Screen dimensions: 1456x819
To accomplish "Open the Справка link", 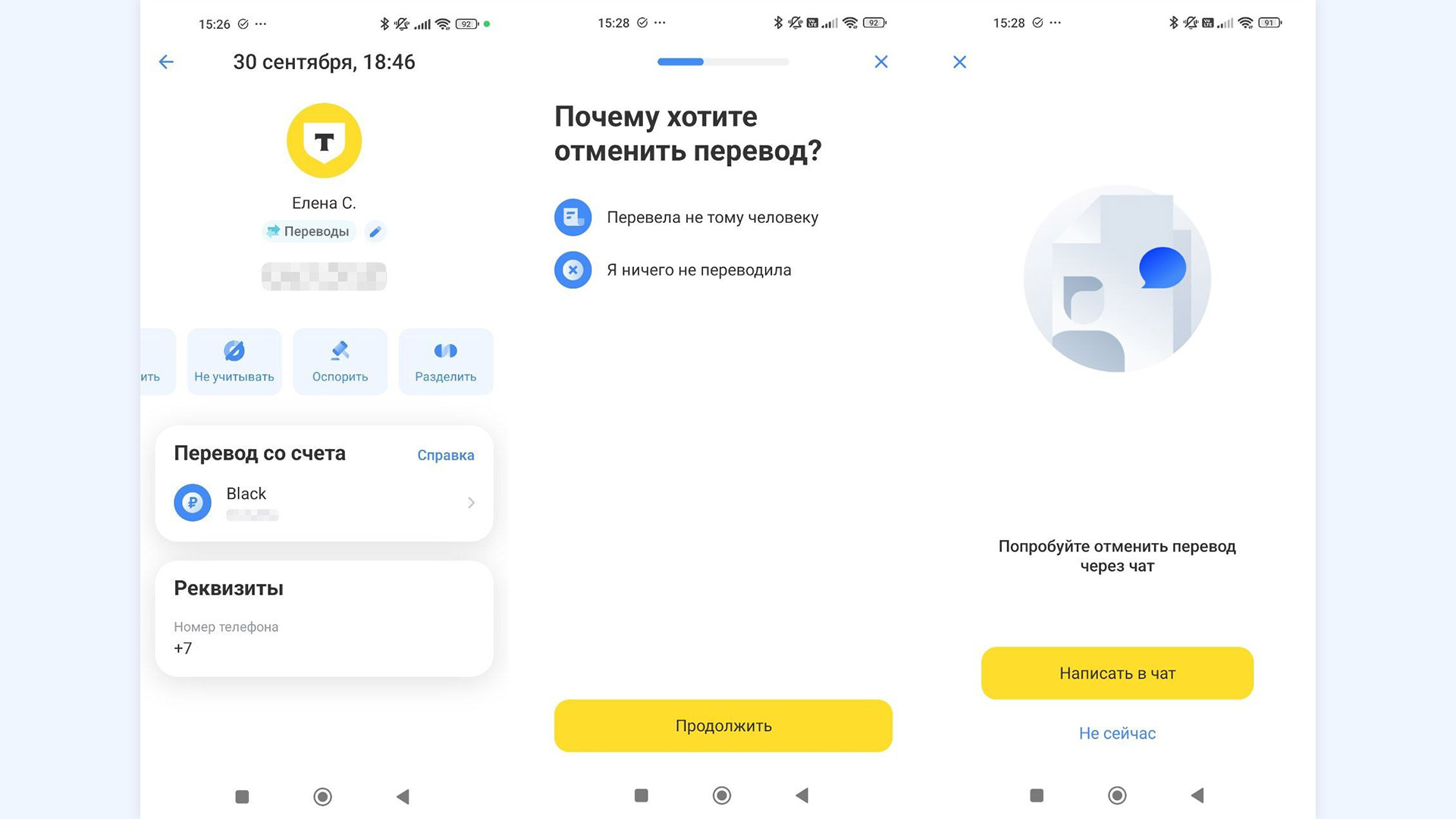I will tap(446, 455).
